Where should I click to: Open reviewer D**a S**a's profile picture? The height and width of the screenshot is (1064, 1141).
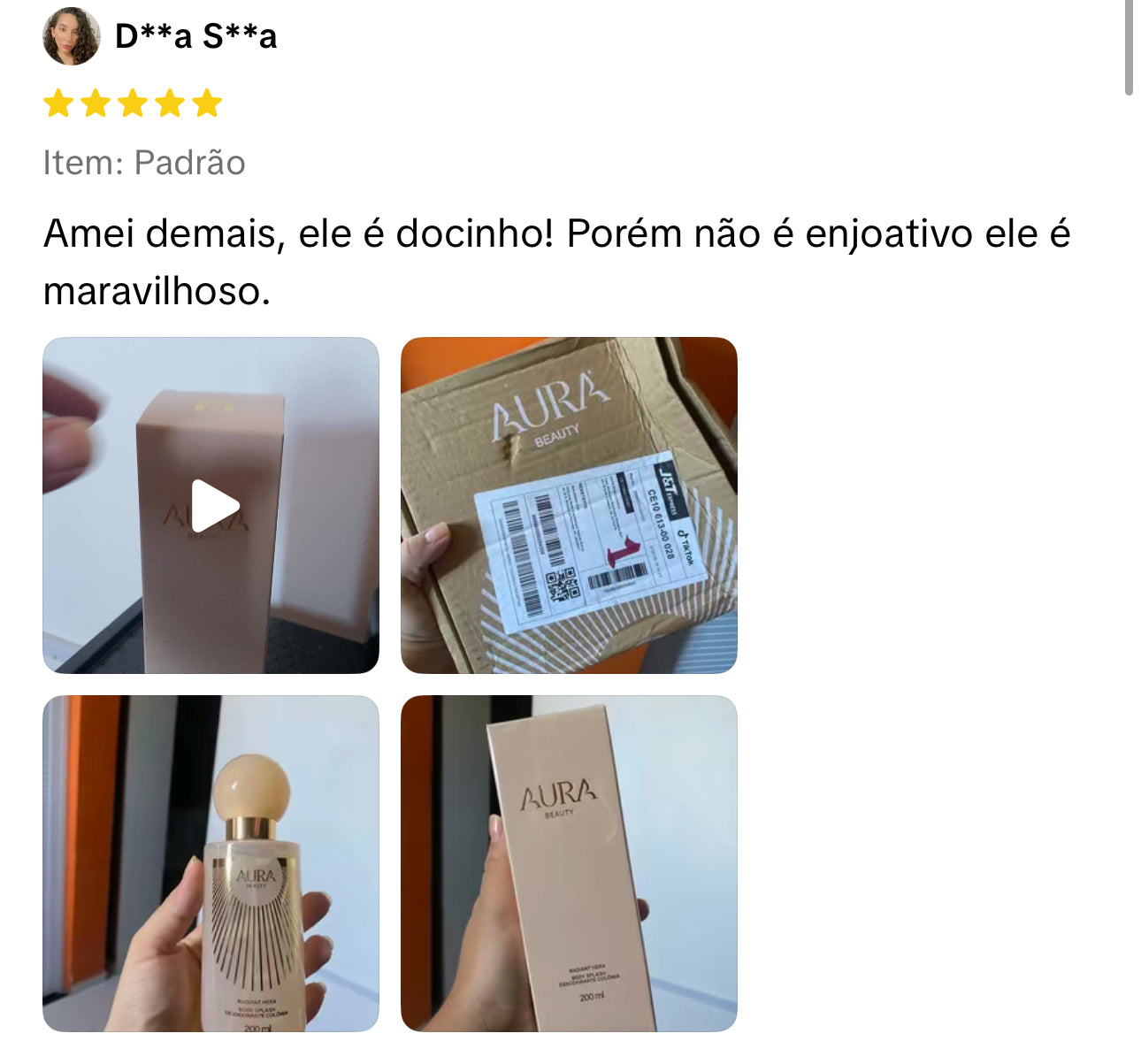72,36
